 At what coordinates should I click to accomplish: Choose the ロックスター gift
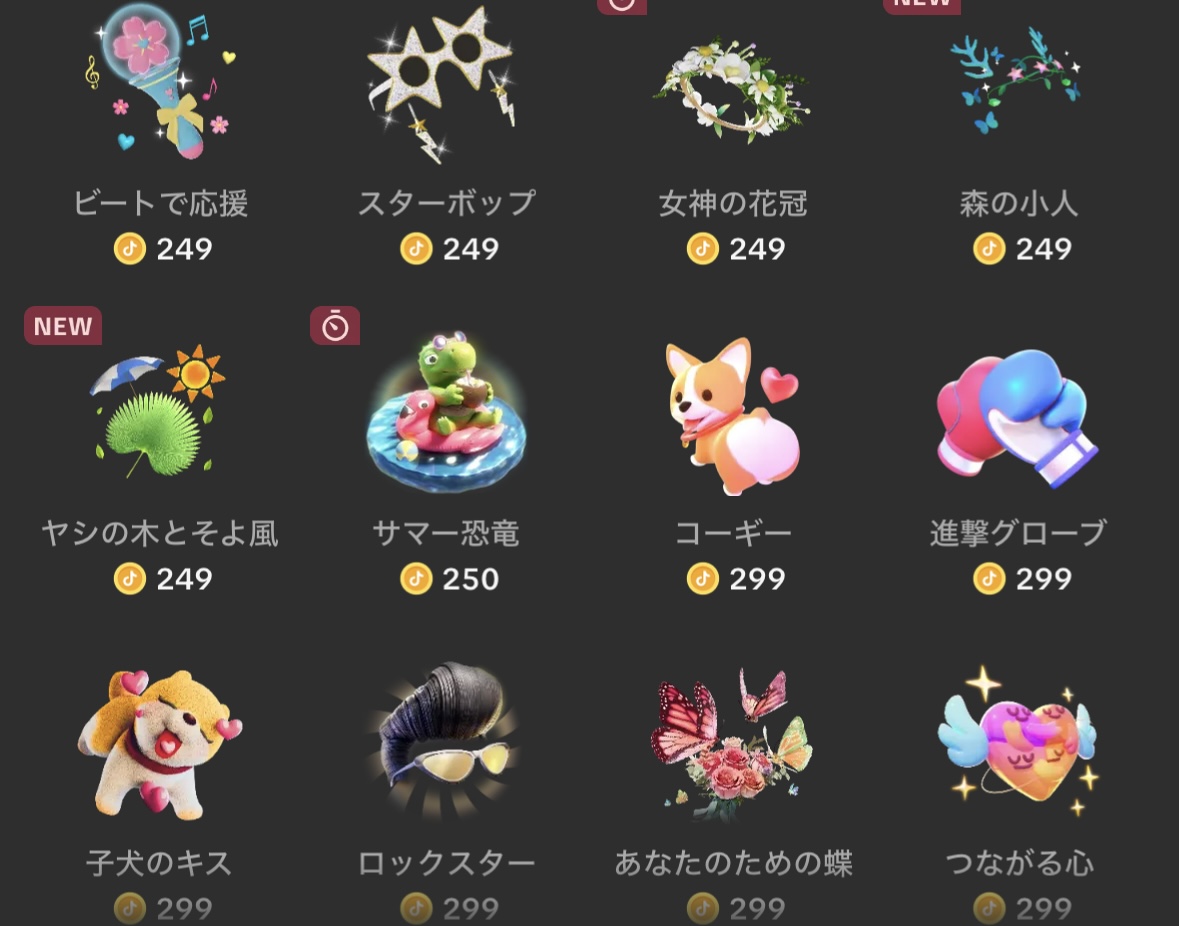point(445,742)
